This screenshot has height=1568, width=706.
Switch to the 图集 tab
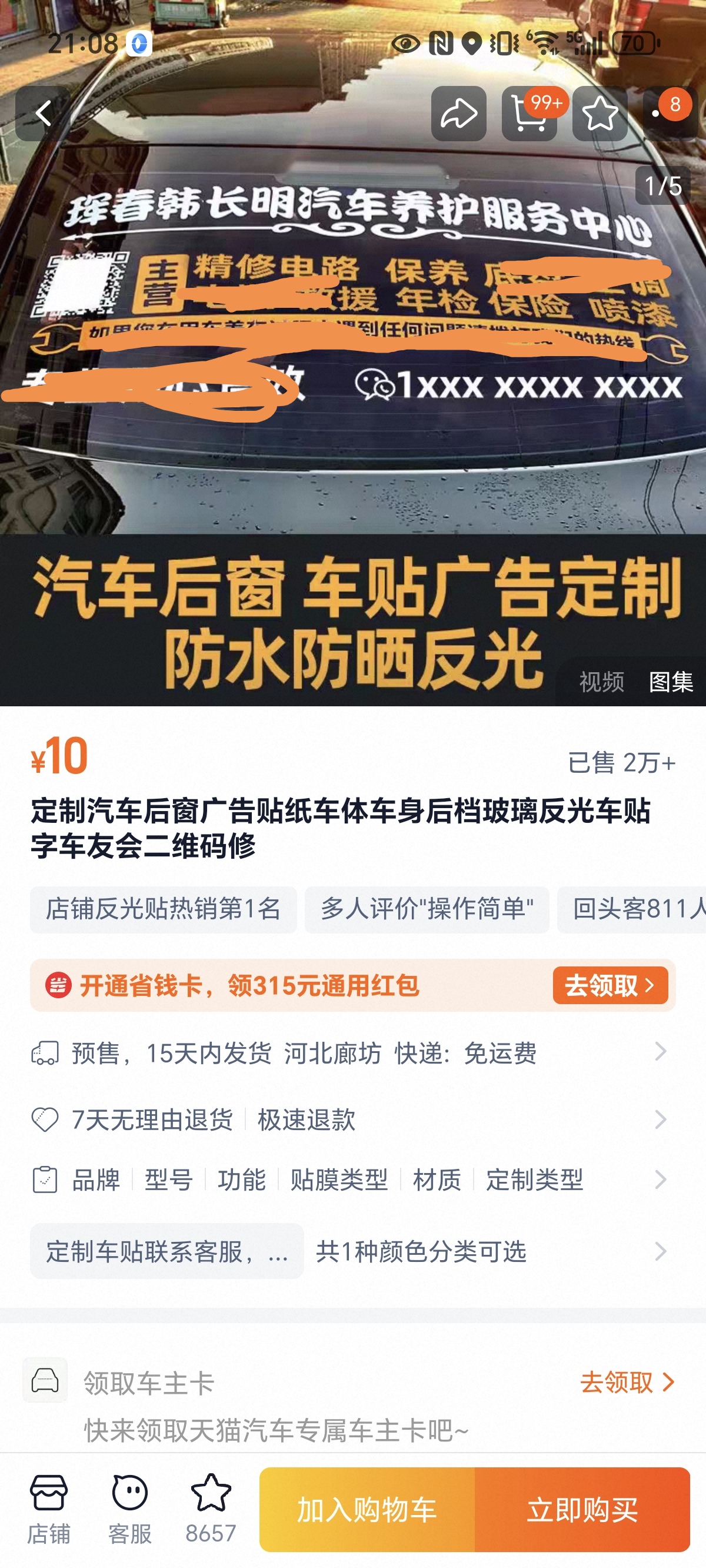(671, 682)
